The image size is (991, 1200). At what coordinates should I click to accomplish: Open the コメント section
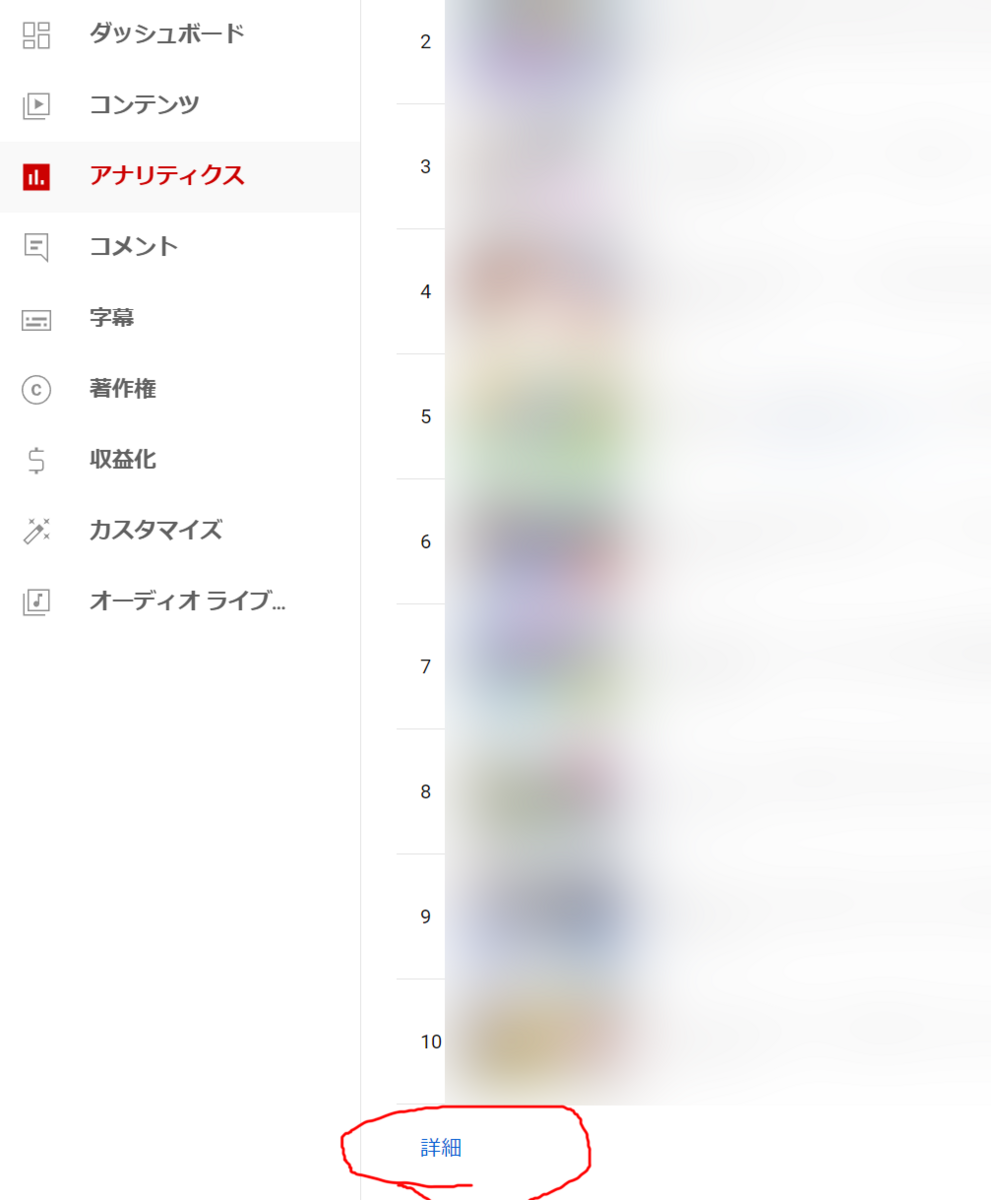click(x=133, y=247)
